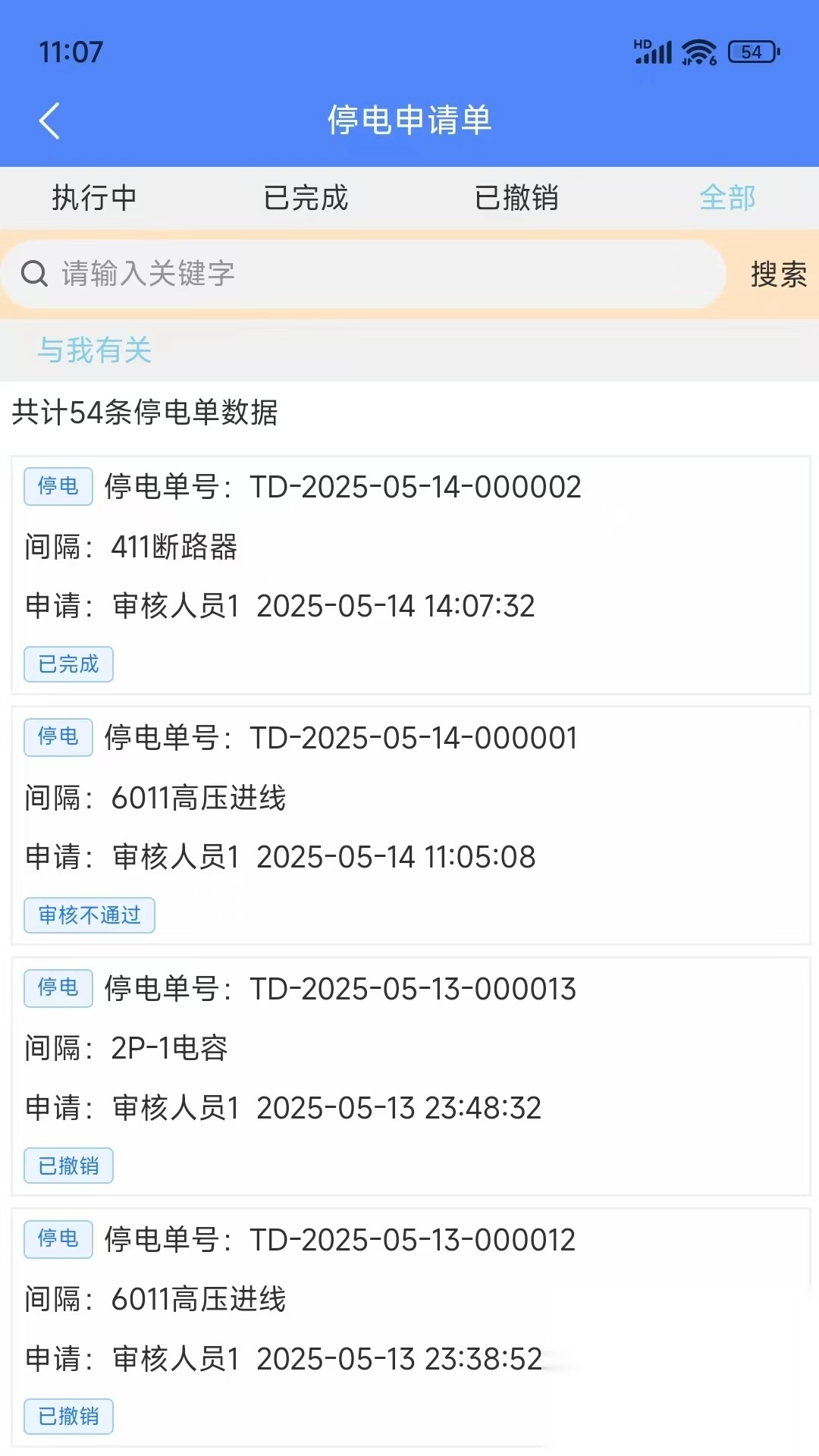819x1456 pixels.
Task: Tap the 停电 tag on order TD-2025-05-14-000002
Action: tap(58, 487)
